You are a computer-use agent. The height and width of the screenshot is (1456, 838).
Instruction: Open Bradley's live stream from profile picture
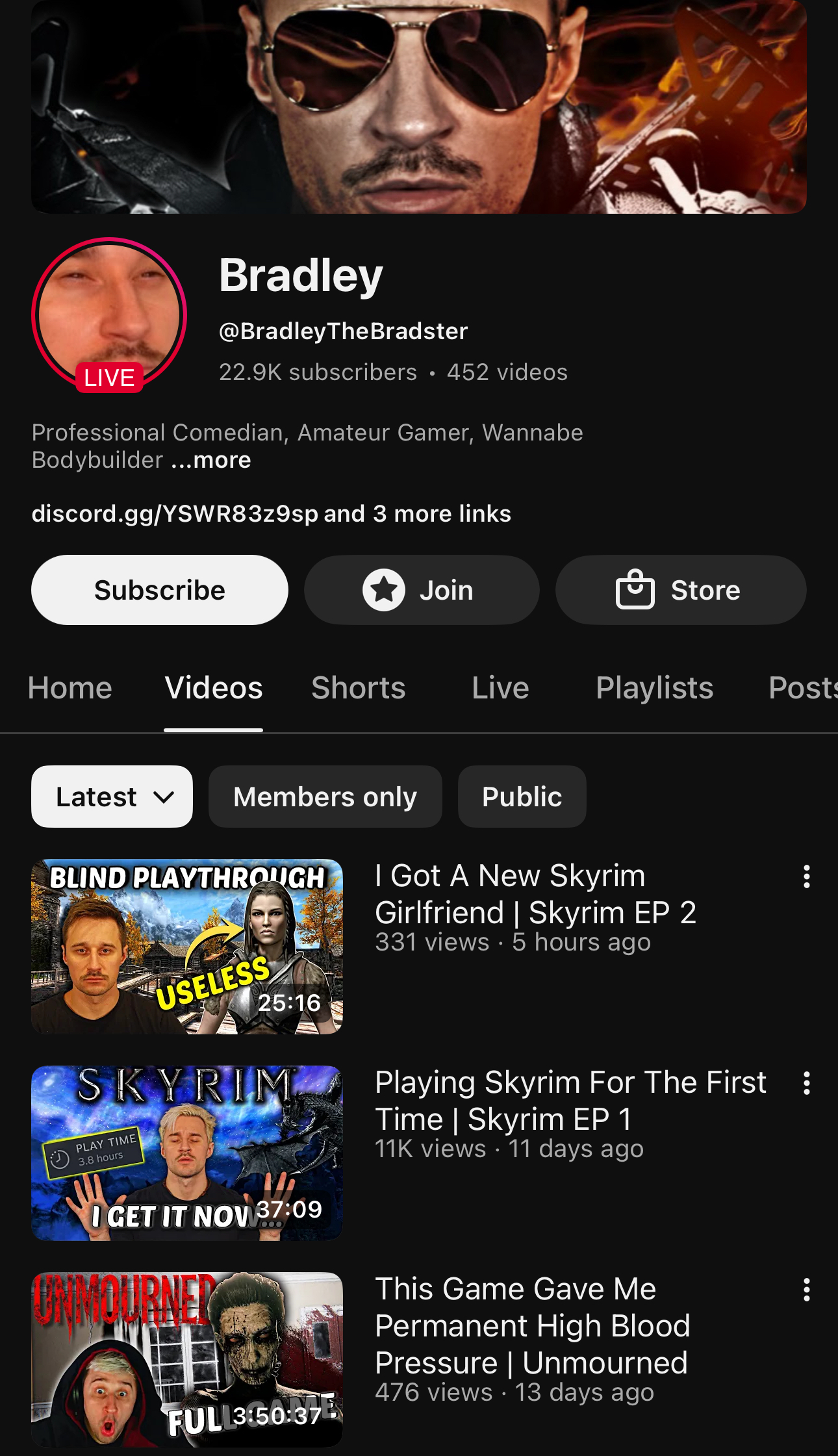109,315
